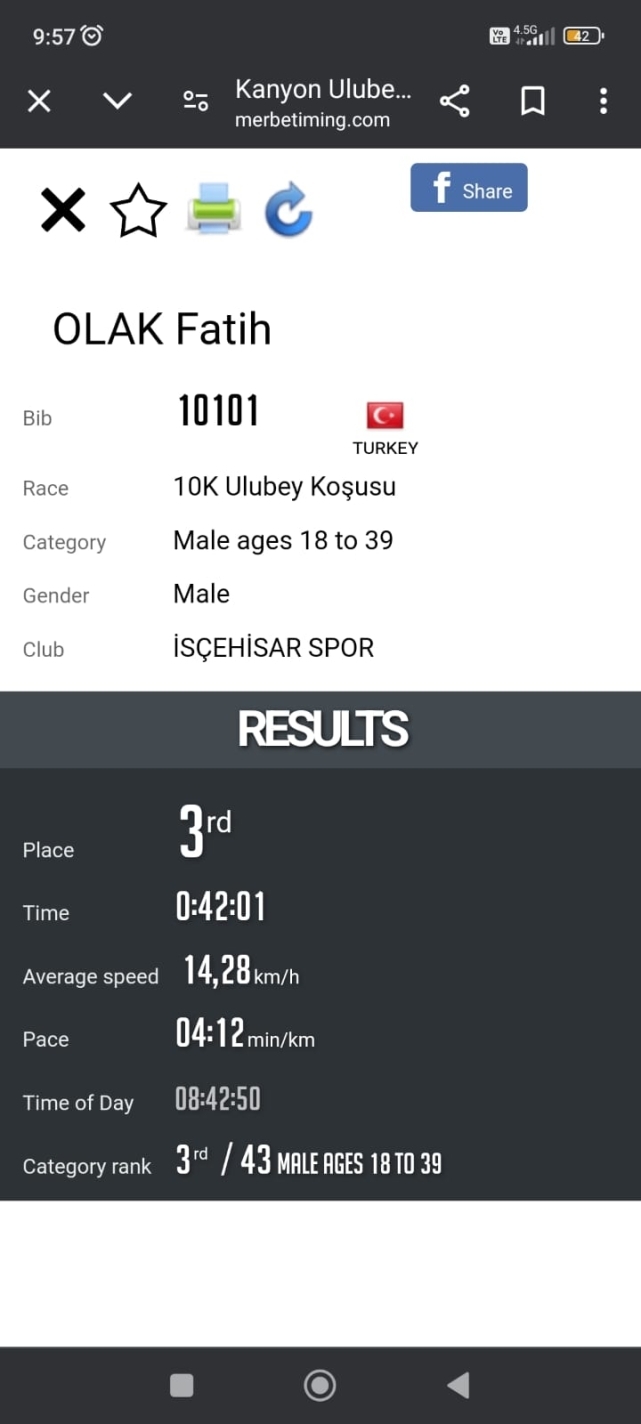The width and height of the screenshot is (641, 1424).
Task: Close the custom browser tab
Action: [39, 101]
